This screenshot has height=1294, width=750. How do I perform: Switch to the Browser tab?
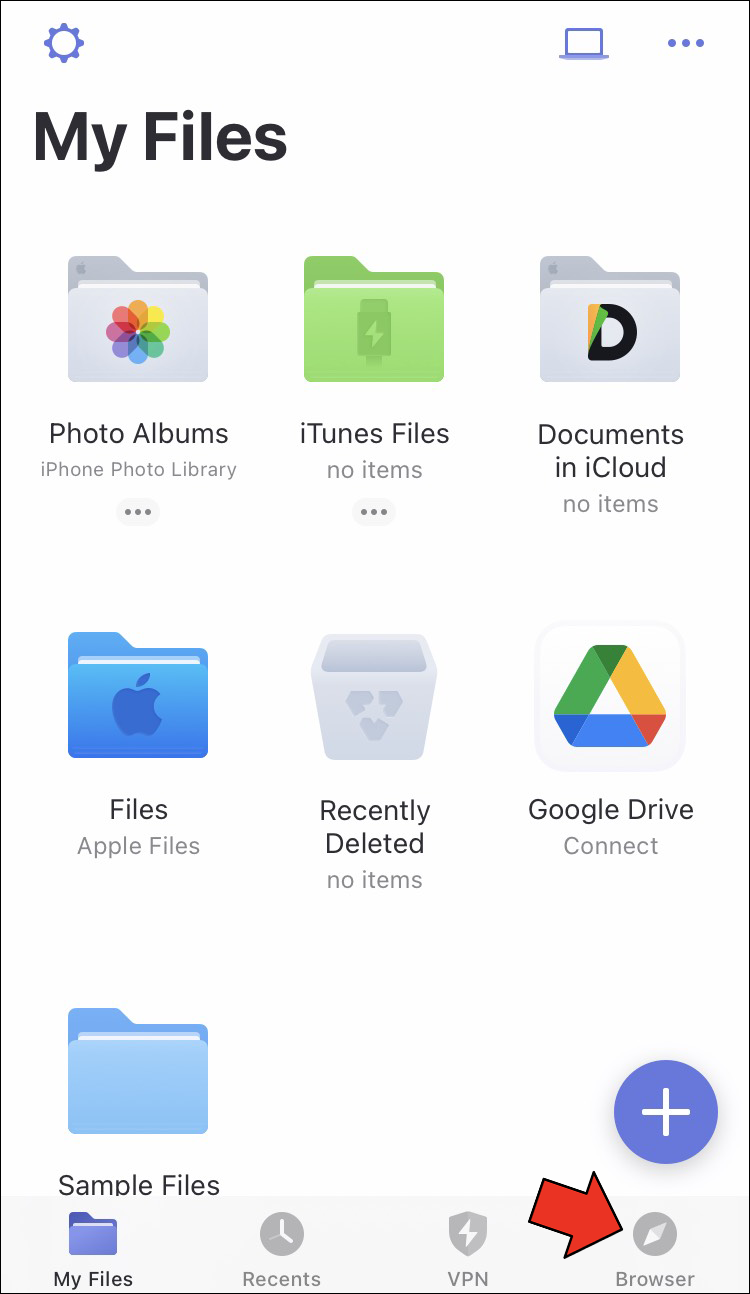pos(655,1248)
